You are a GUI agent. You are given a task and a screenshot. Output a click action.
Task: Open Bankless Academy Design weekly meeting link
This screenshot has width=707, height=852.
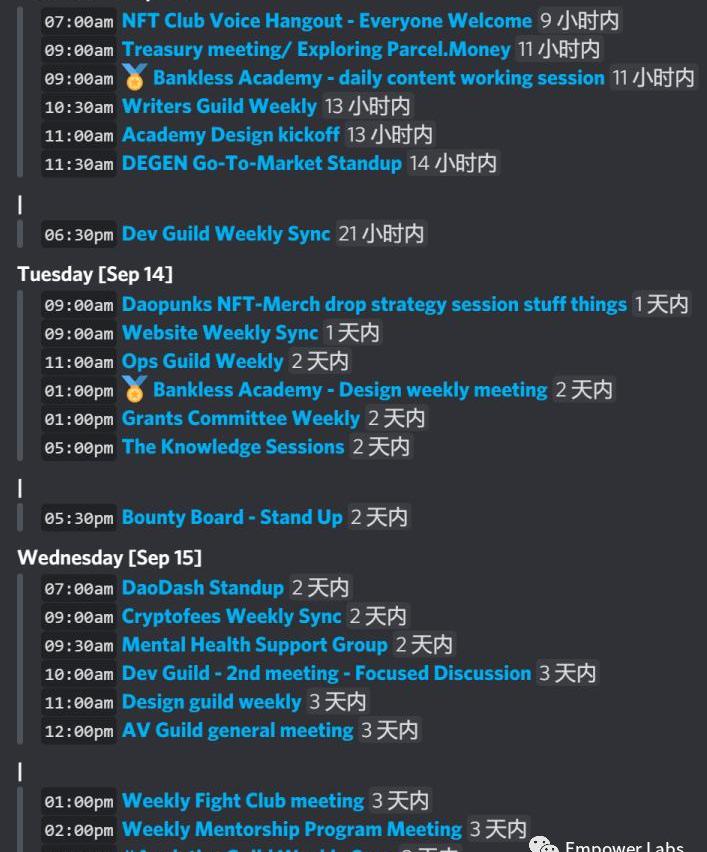tap(350, 390)
